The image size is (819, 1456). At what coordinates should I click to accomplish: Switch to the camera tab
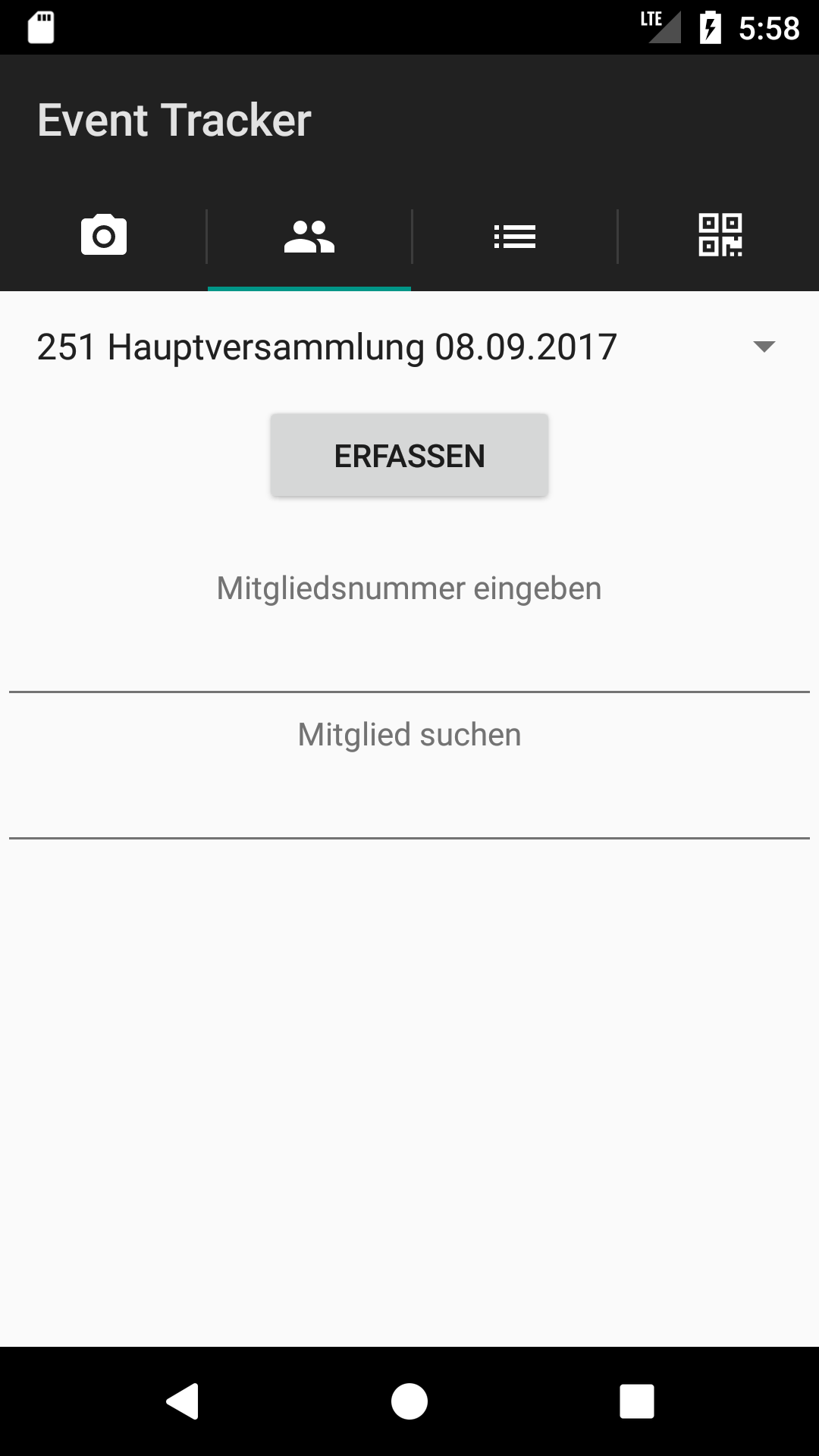tap(104, 237)
